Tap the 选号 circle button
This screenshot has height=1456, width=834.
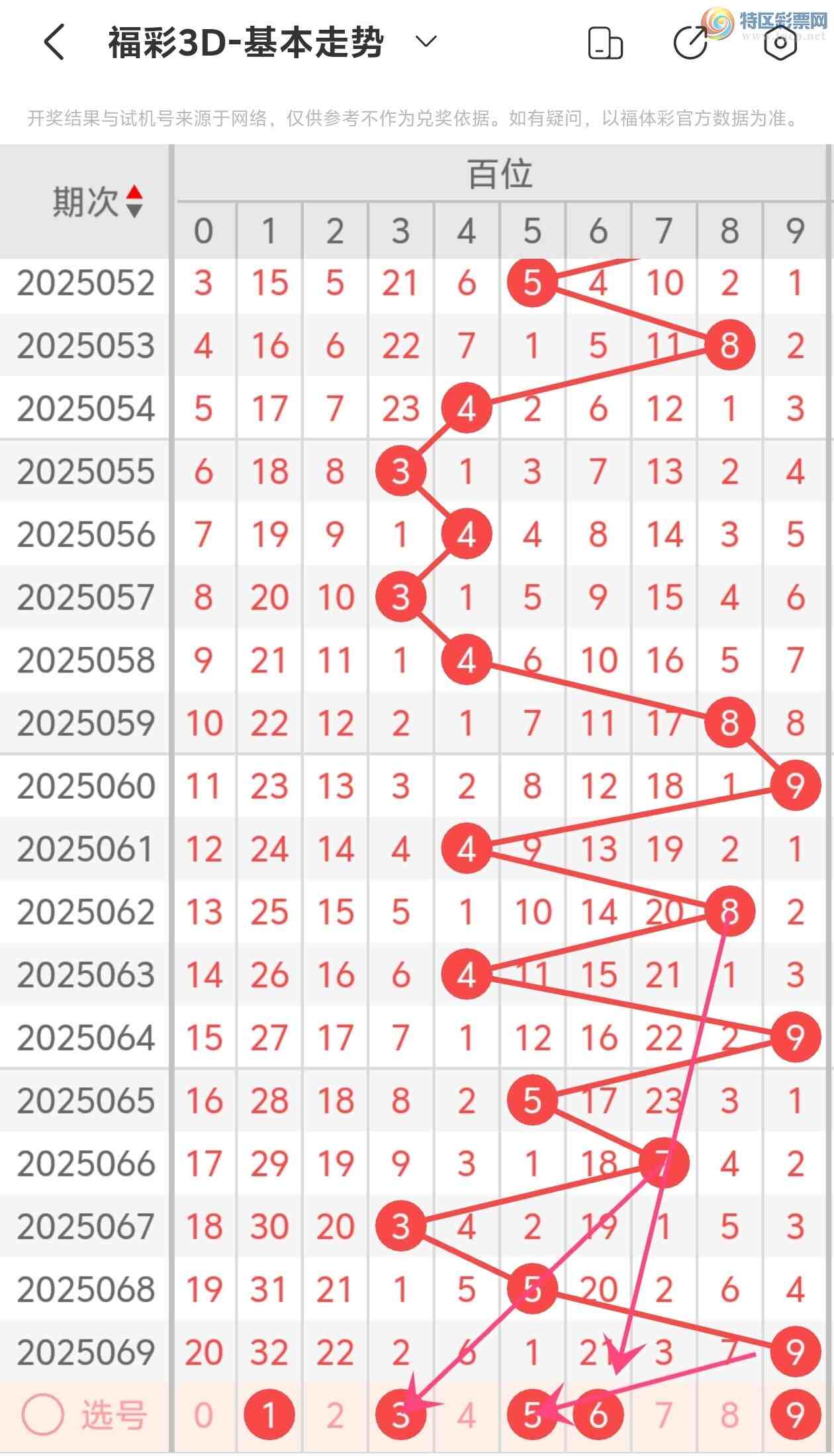(43, 1415)
